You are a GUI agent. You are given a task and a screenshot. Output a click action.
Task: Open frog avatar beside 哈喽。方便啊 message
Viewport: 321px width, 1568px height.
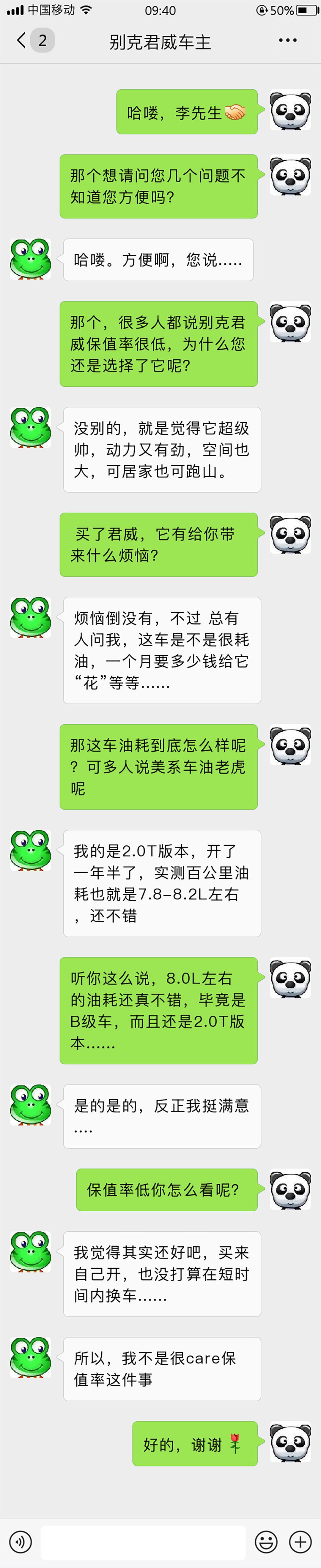30,259
